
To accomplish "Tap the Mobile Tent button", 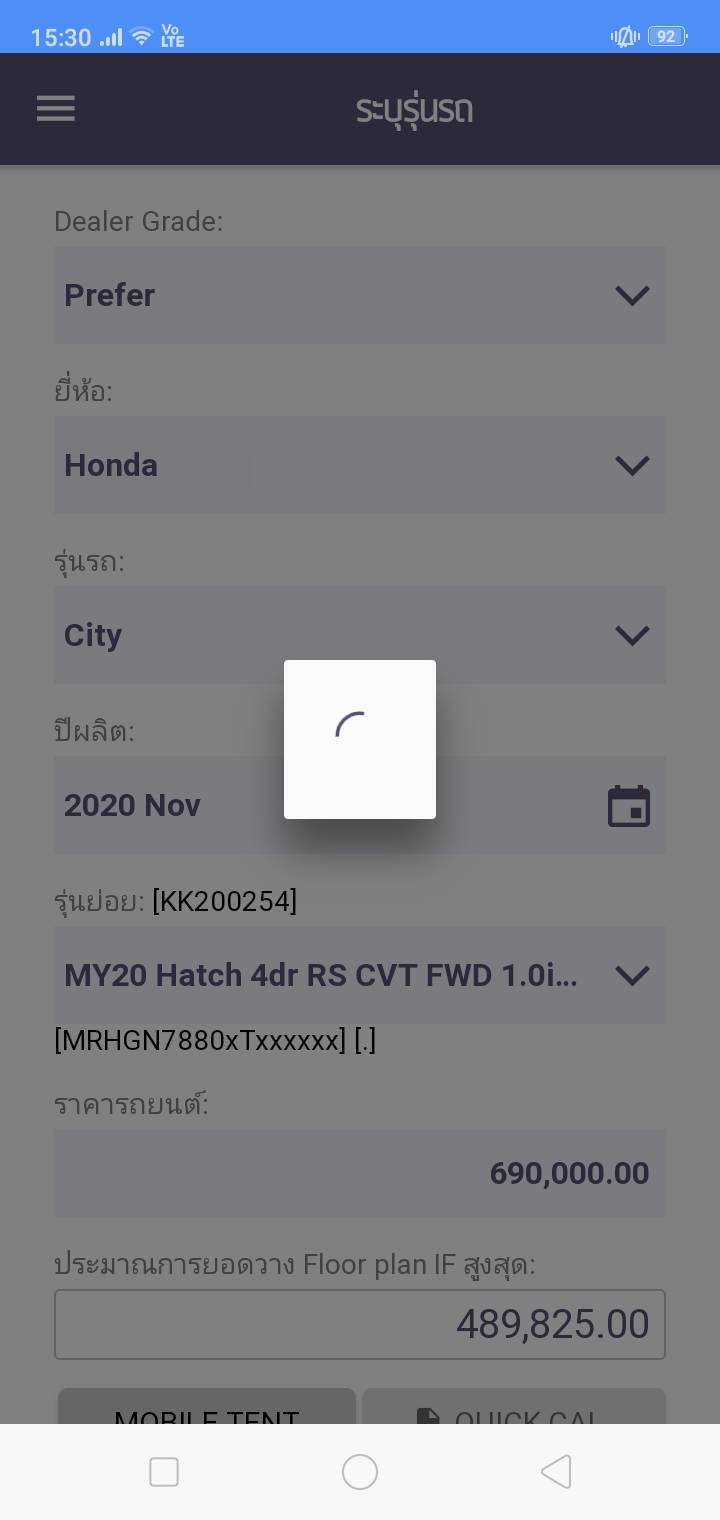I will (x=207, y=1406).
